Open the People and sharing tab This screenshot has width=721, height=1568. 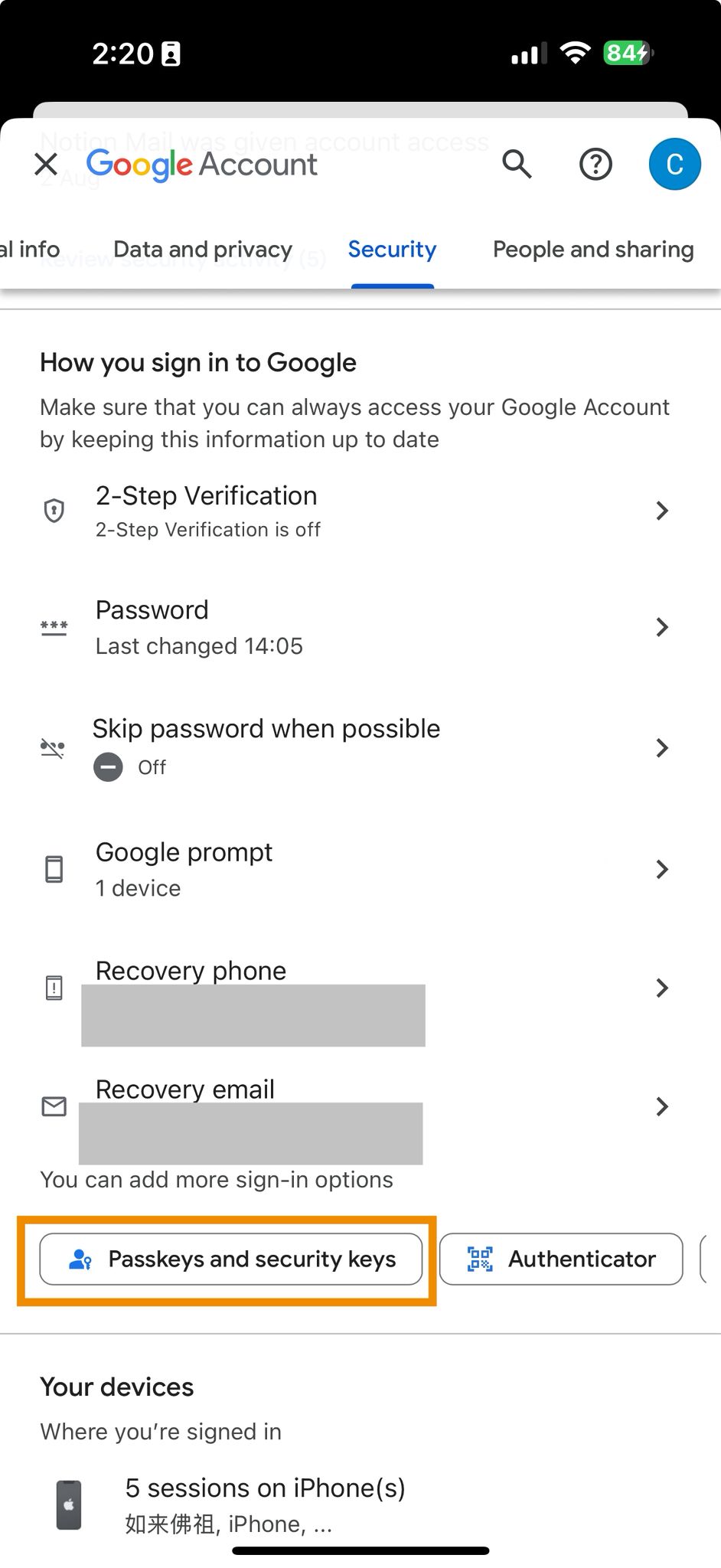pos(592,249)
